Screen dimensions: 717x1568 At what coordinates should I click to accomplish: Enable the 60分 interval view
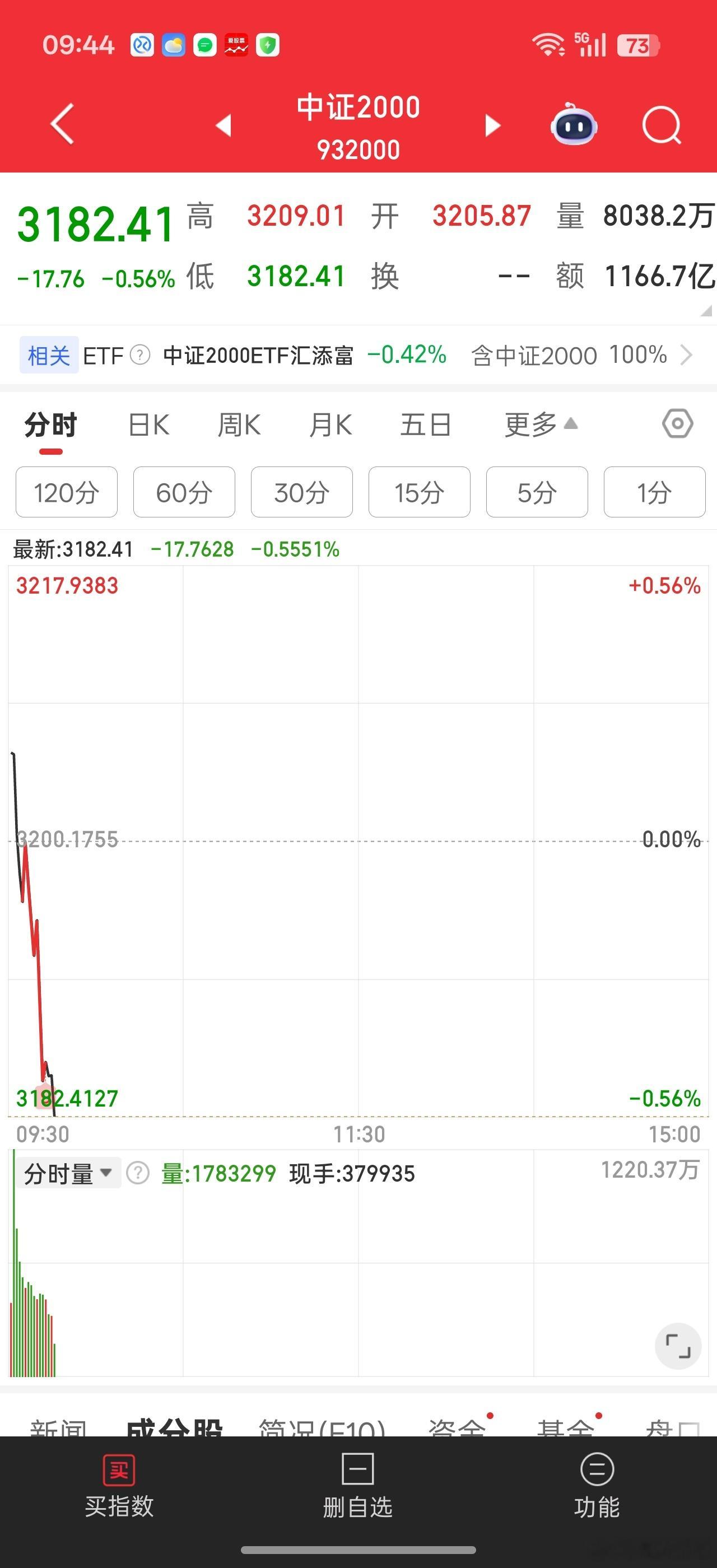[x=184, y=492]
